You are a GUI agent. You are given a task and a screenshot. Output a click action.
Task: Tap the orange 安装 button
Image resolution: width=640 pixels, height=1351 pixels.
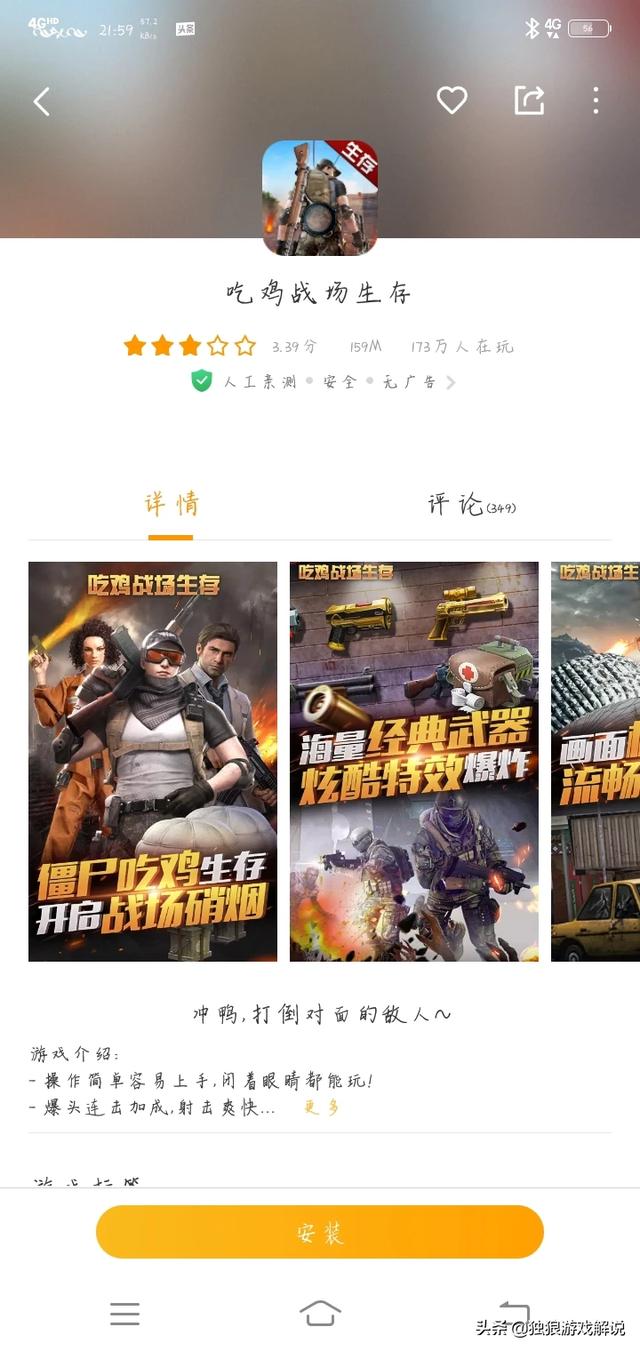(x=320, y=1232)
